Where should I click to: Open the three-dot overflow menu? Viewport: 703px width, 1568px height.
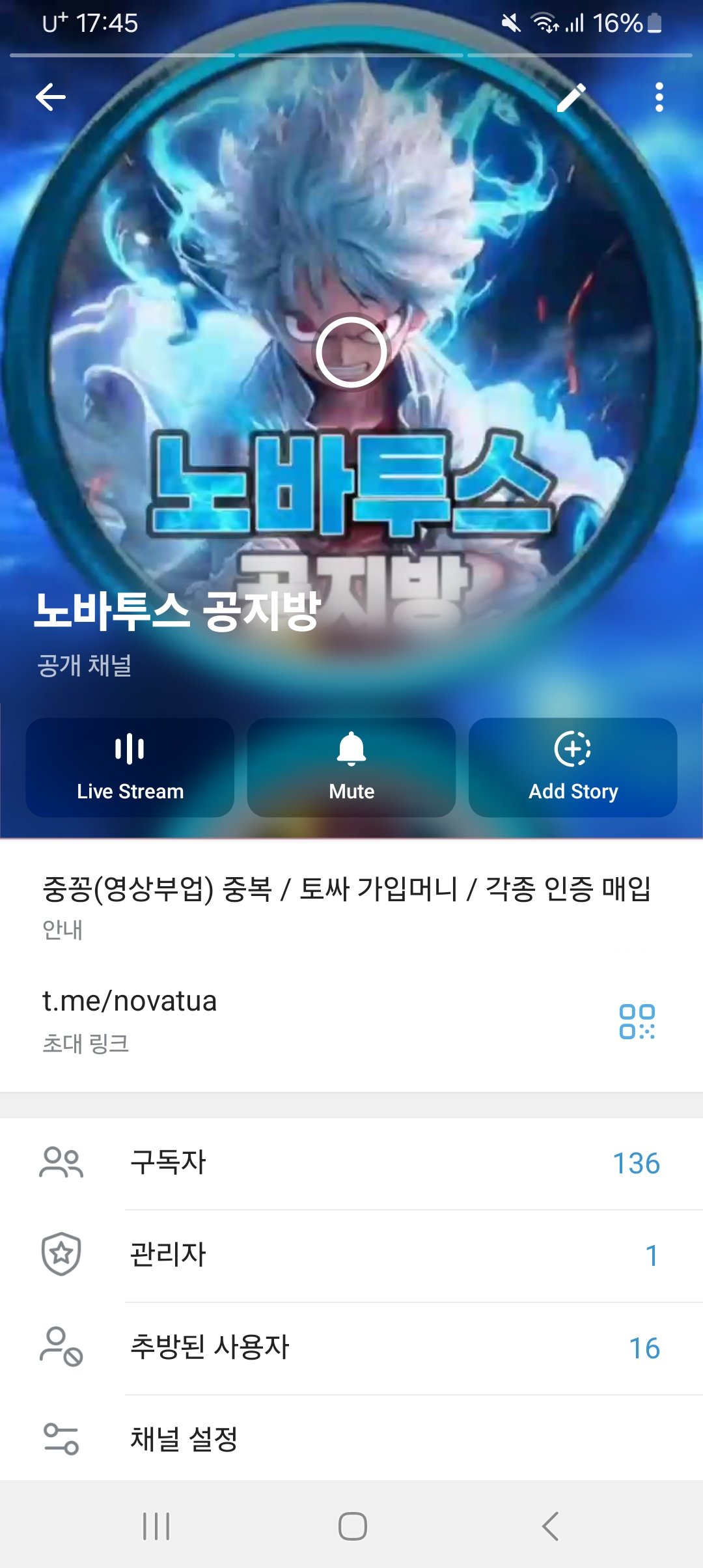(x=659, y=98)
